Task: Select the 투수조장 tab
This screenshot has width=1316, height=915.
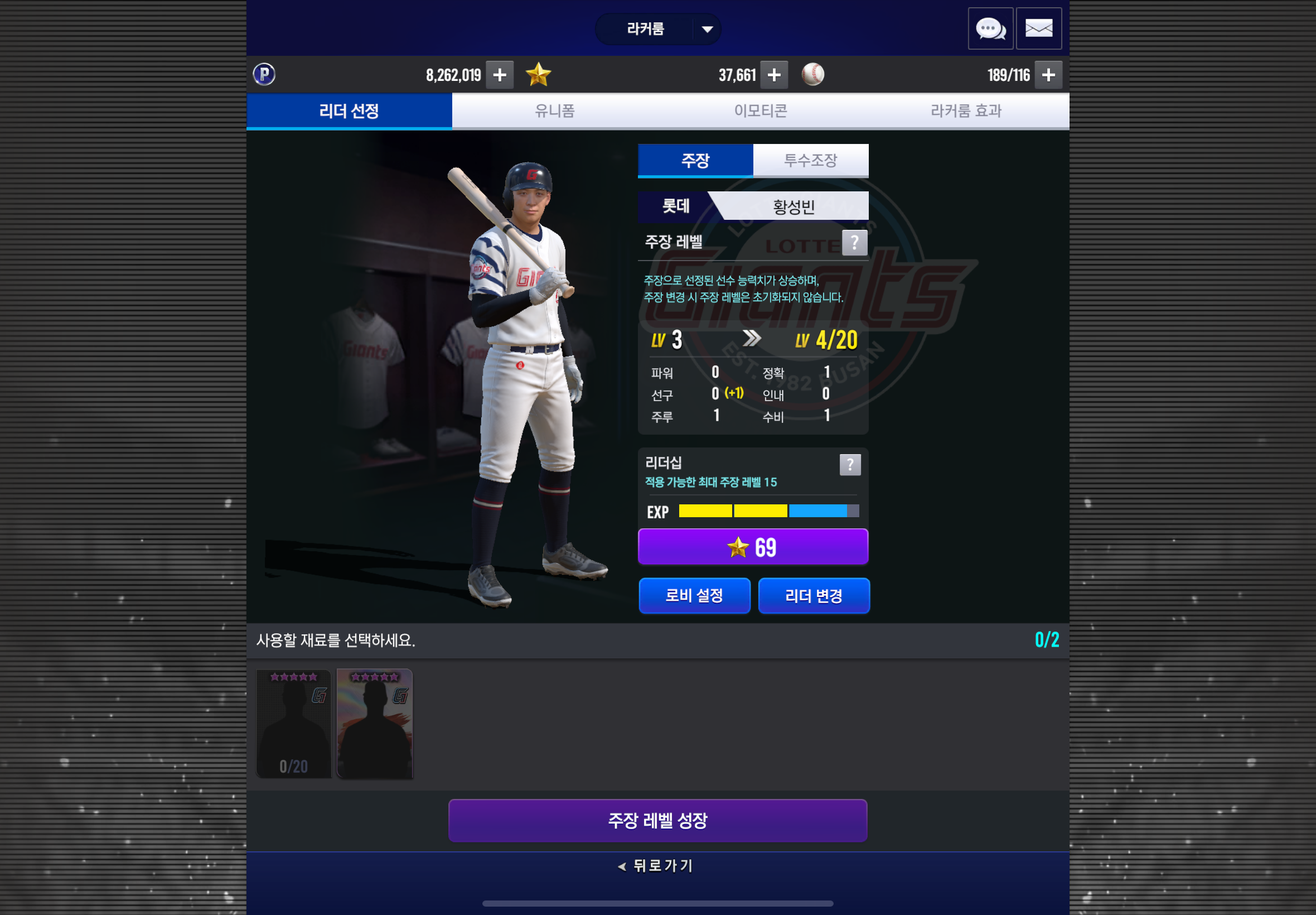Action: [810, 160]
